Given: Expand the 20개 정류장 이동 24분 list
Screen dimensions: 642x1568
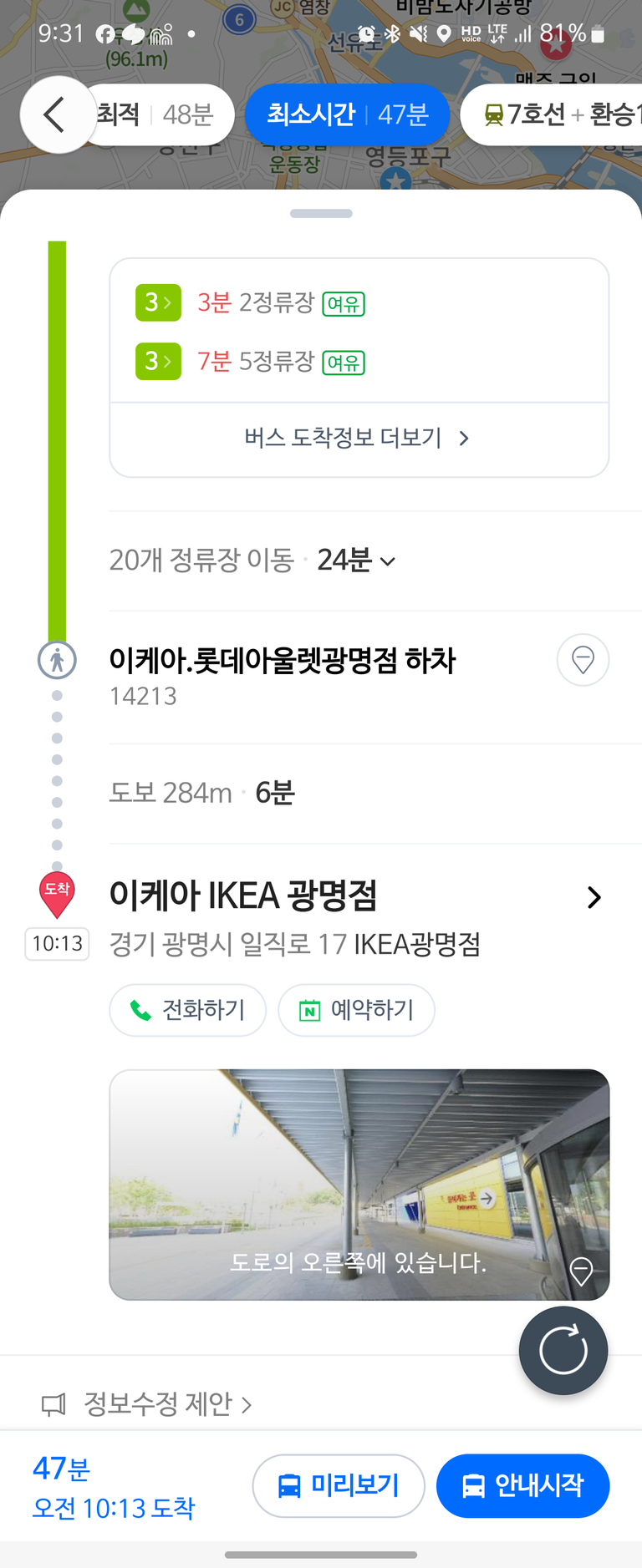Looking at the screenshot, I should click(x=252, y=560).
